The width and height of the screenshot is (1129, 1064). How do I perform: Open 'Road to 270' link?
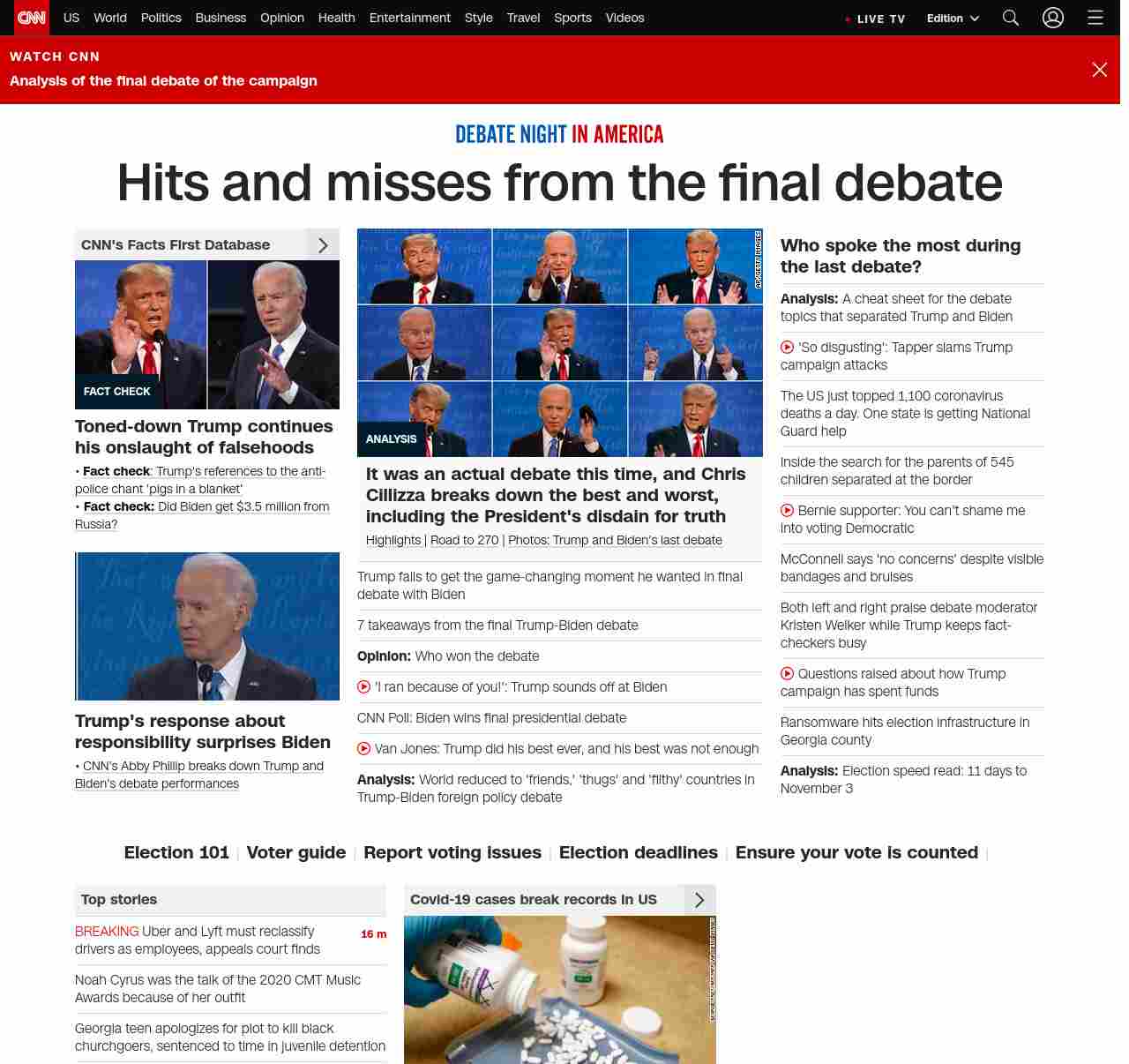point(464,540)
